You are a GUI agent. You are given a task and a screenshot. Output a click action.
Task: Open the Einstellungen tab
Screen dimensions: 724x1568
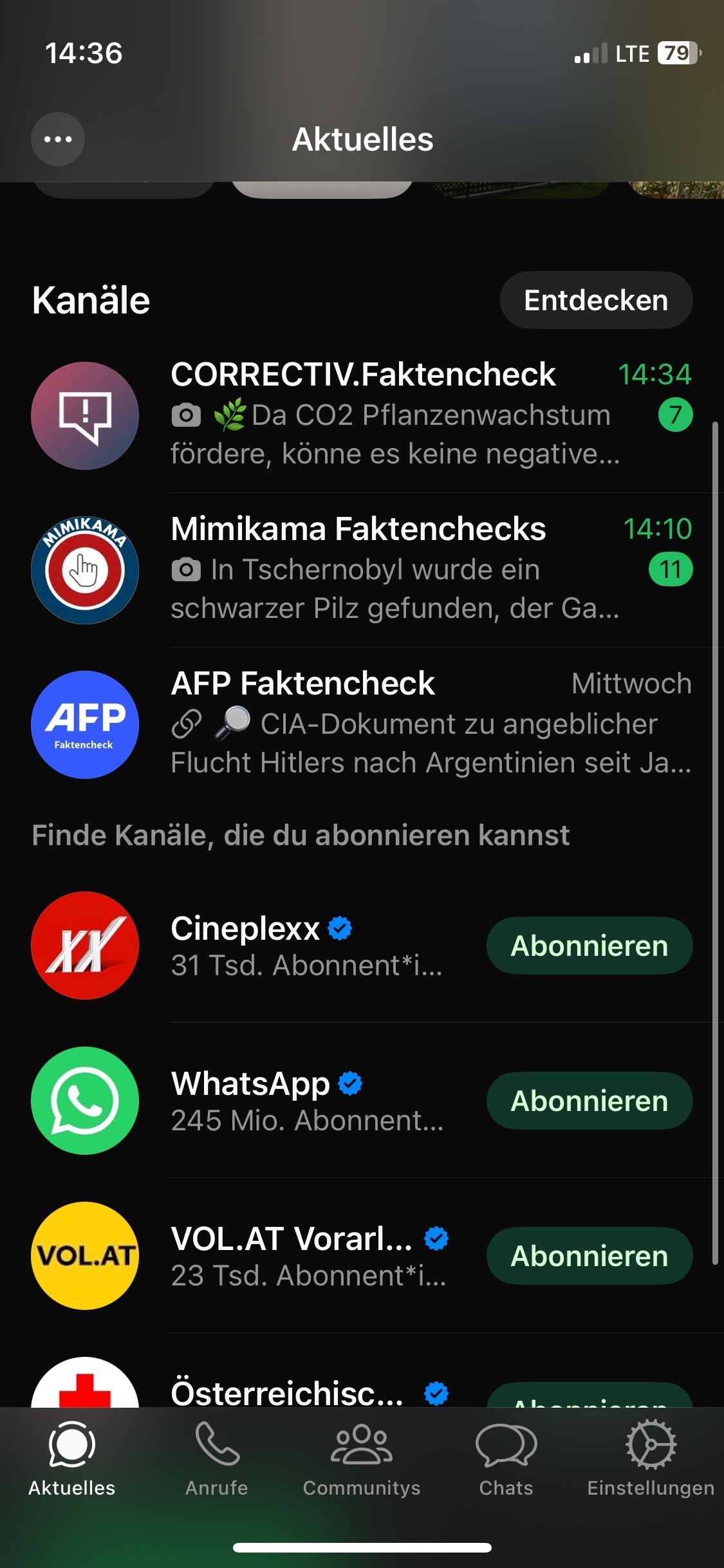pos(651,1459)
